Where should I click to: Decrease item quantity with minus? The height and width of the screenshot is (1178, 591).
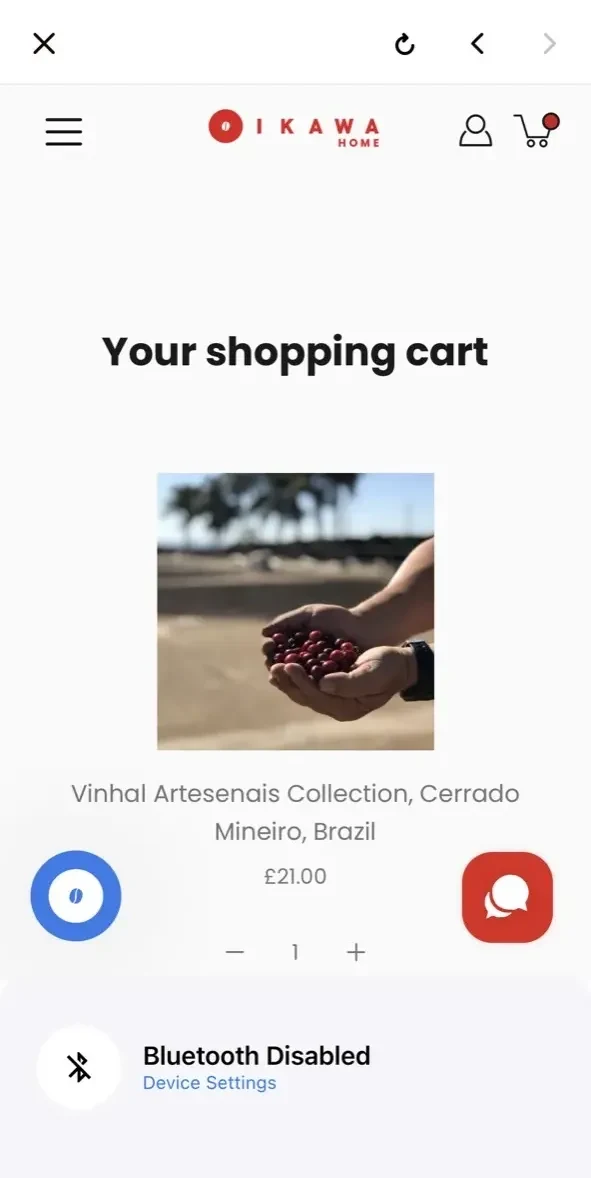235,953
